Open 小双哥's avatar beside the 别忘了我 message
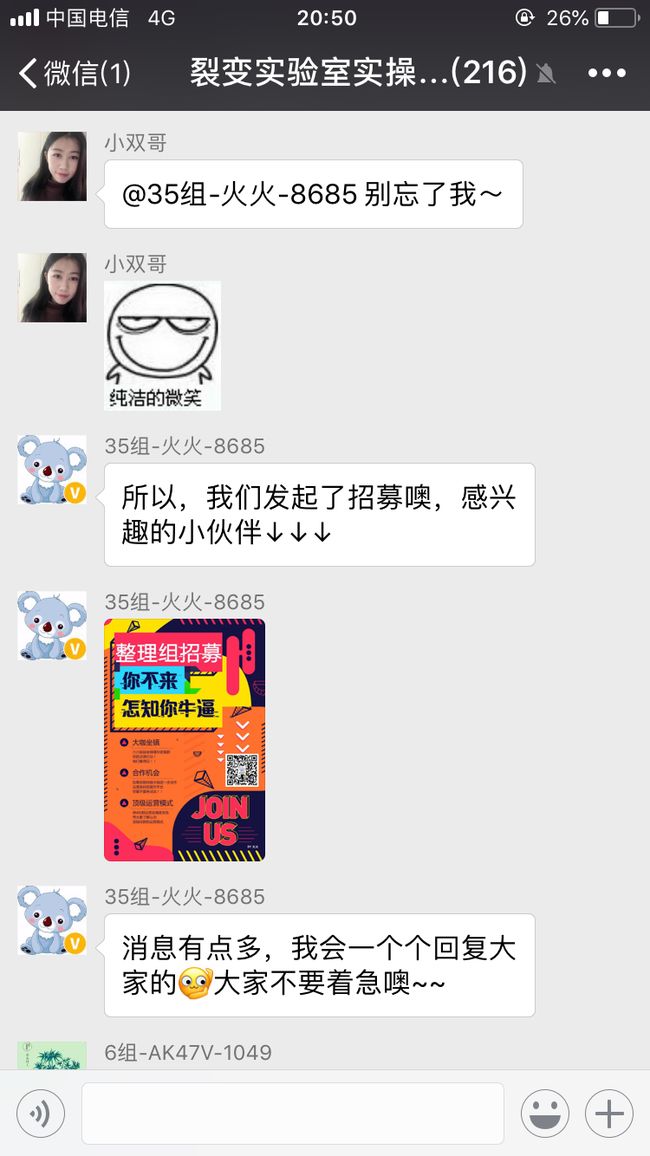This screenshot has width=650, height=1156. [x=52, y=167]
